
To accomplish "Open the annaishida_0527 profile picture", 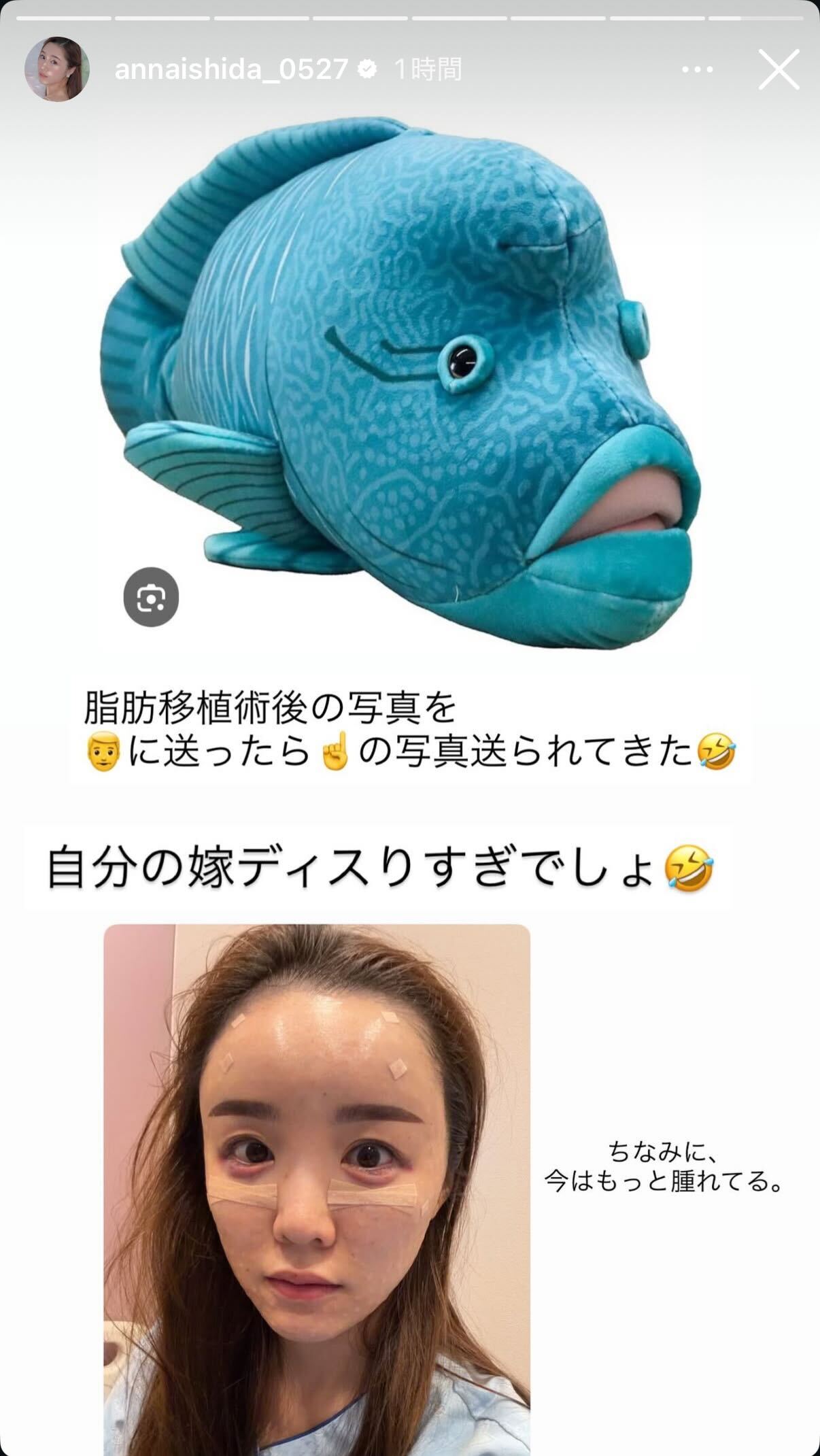I will tap(57, 69).
